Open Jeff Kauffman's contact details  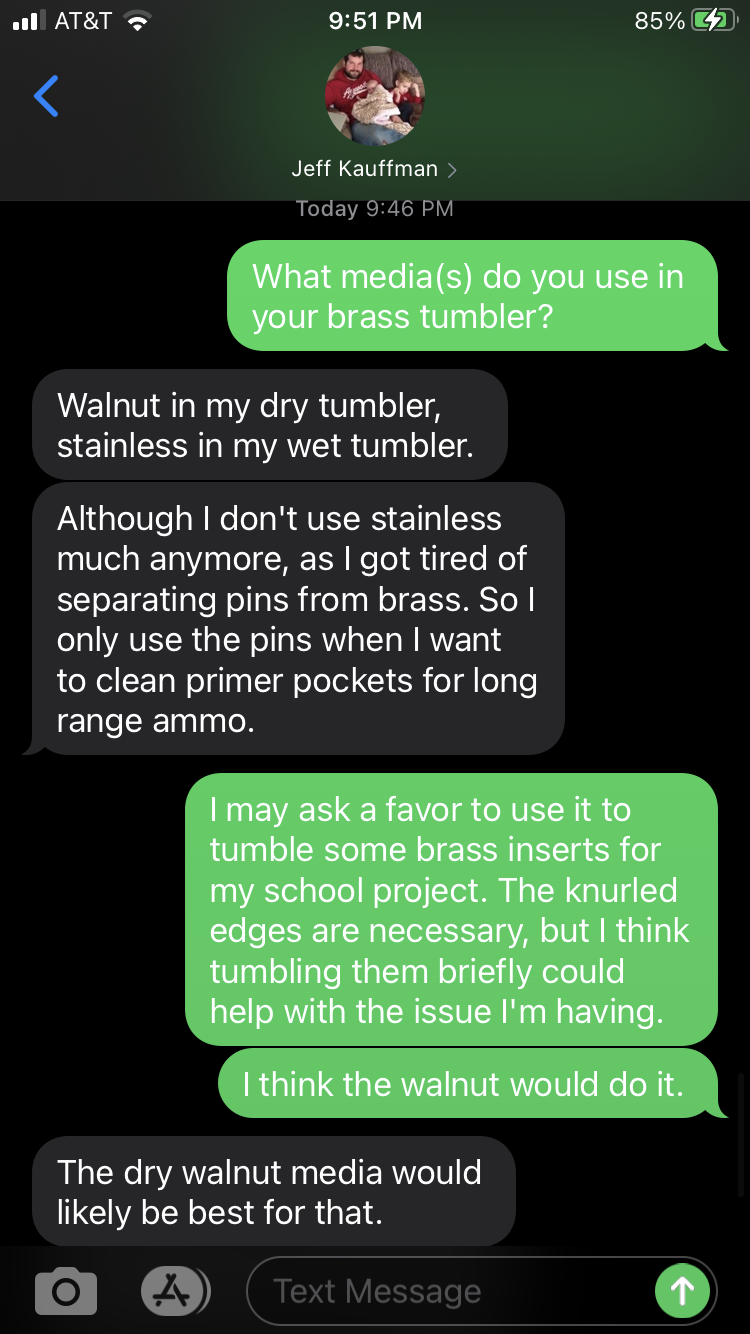[x=374, y=168]
